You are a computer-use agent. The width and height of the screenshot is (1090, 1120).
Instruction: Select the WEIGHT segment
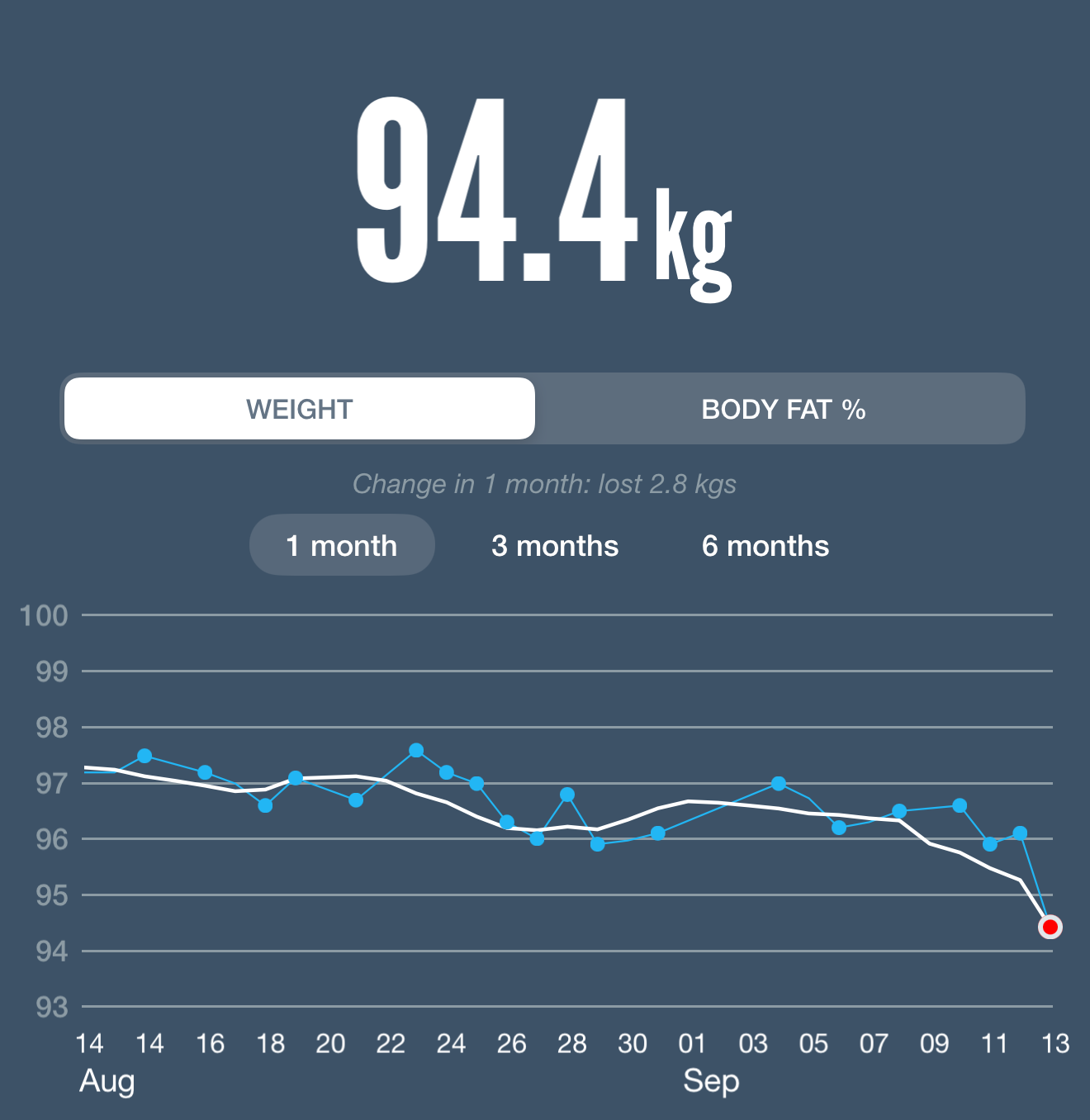(x=300, y=409)
